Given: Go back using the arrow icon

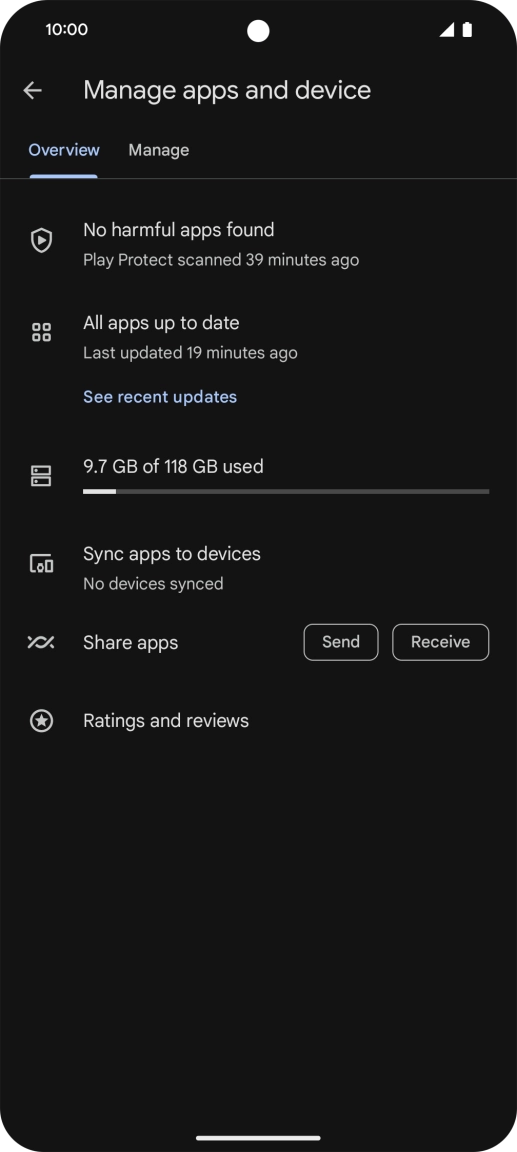Looking at the screenshot, I should point(32,90).
